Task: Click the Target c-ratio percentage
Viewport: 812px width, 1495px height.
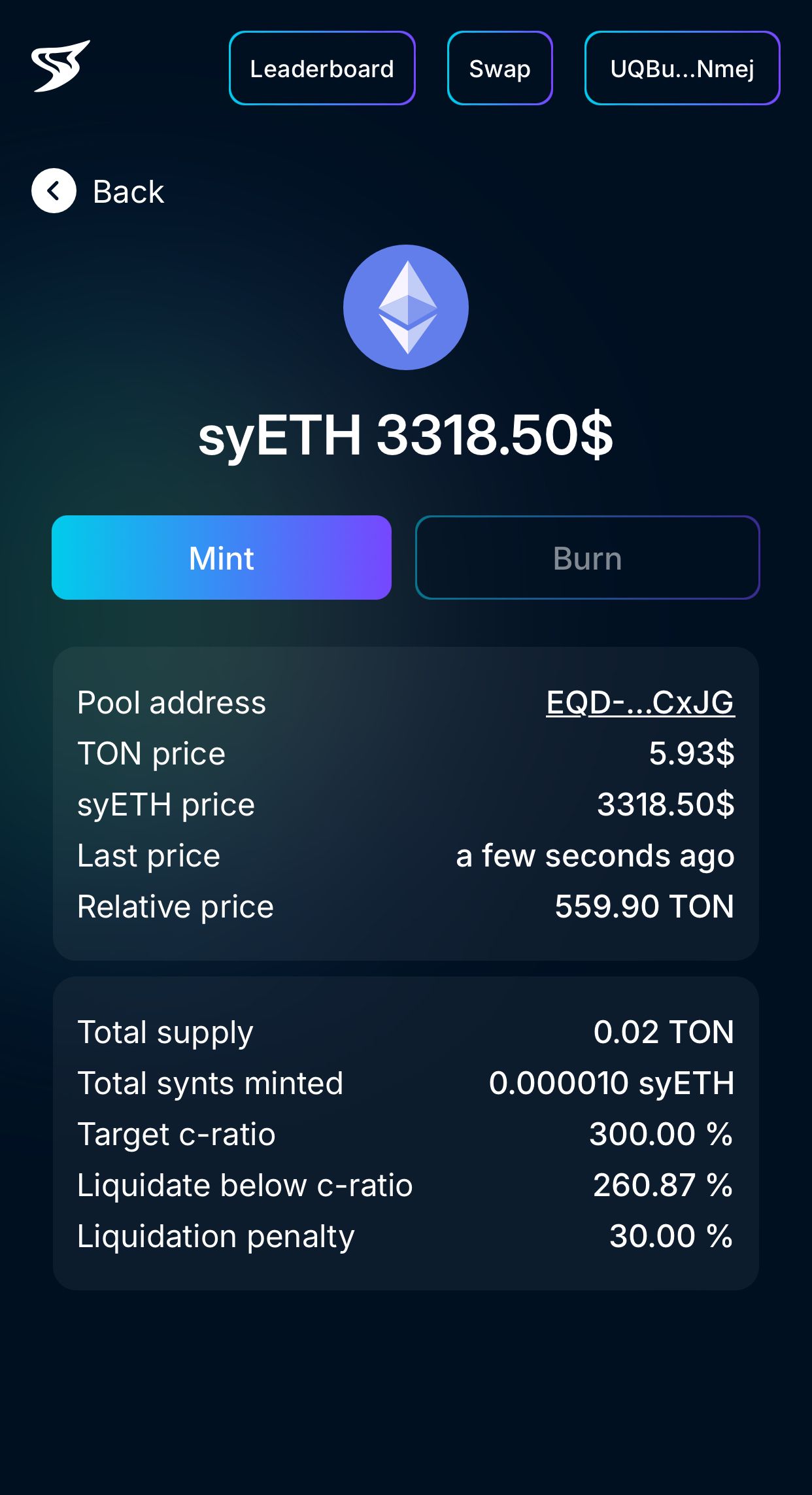Action: 660,1133
